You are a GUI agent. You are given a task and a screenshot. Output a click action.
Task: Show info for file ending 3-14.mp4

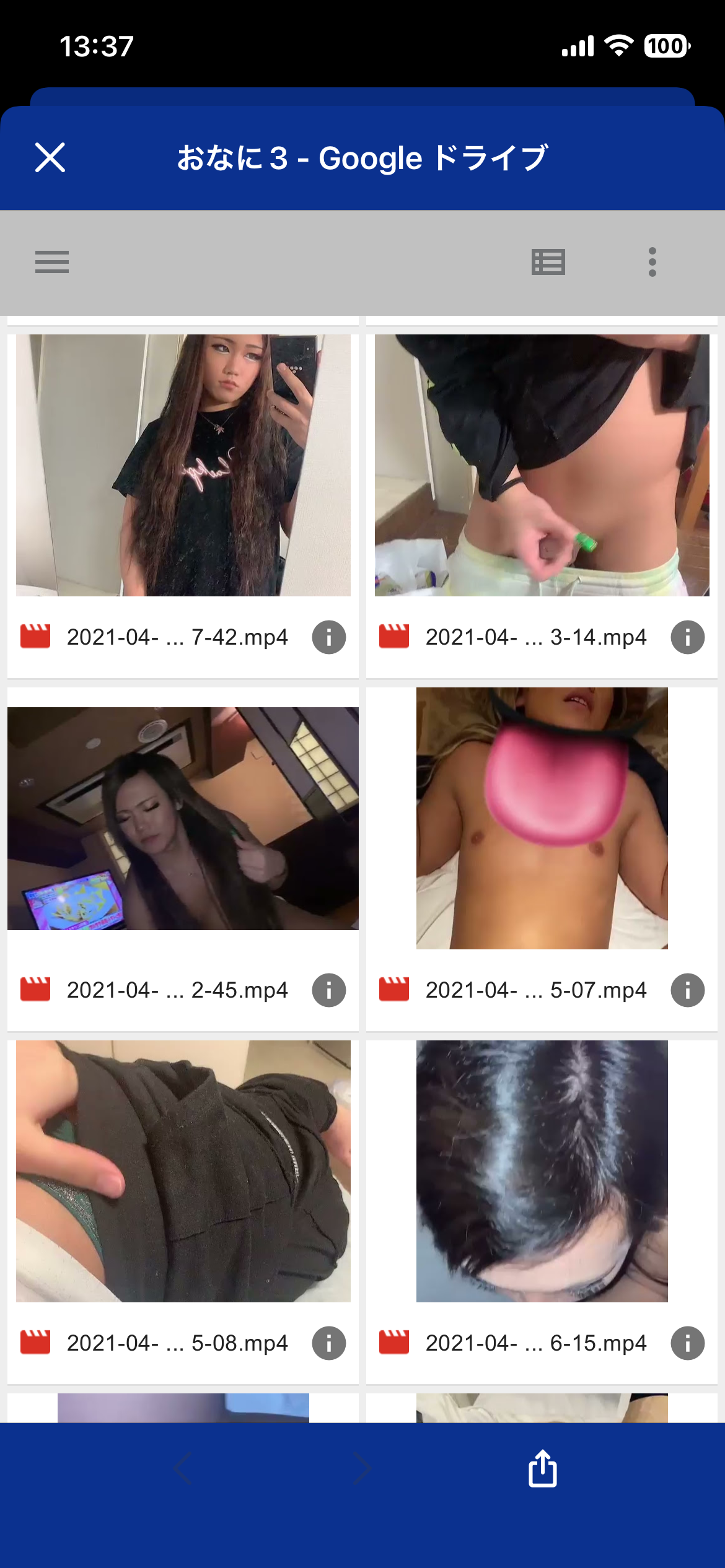click(x=688, y=637)
